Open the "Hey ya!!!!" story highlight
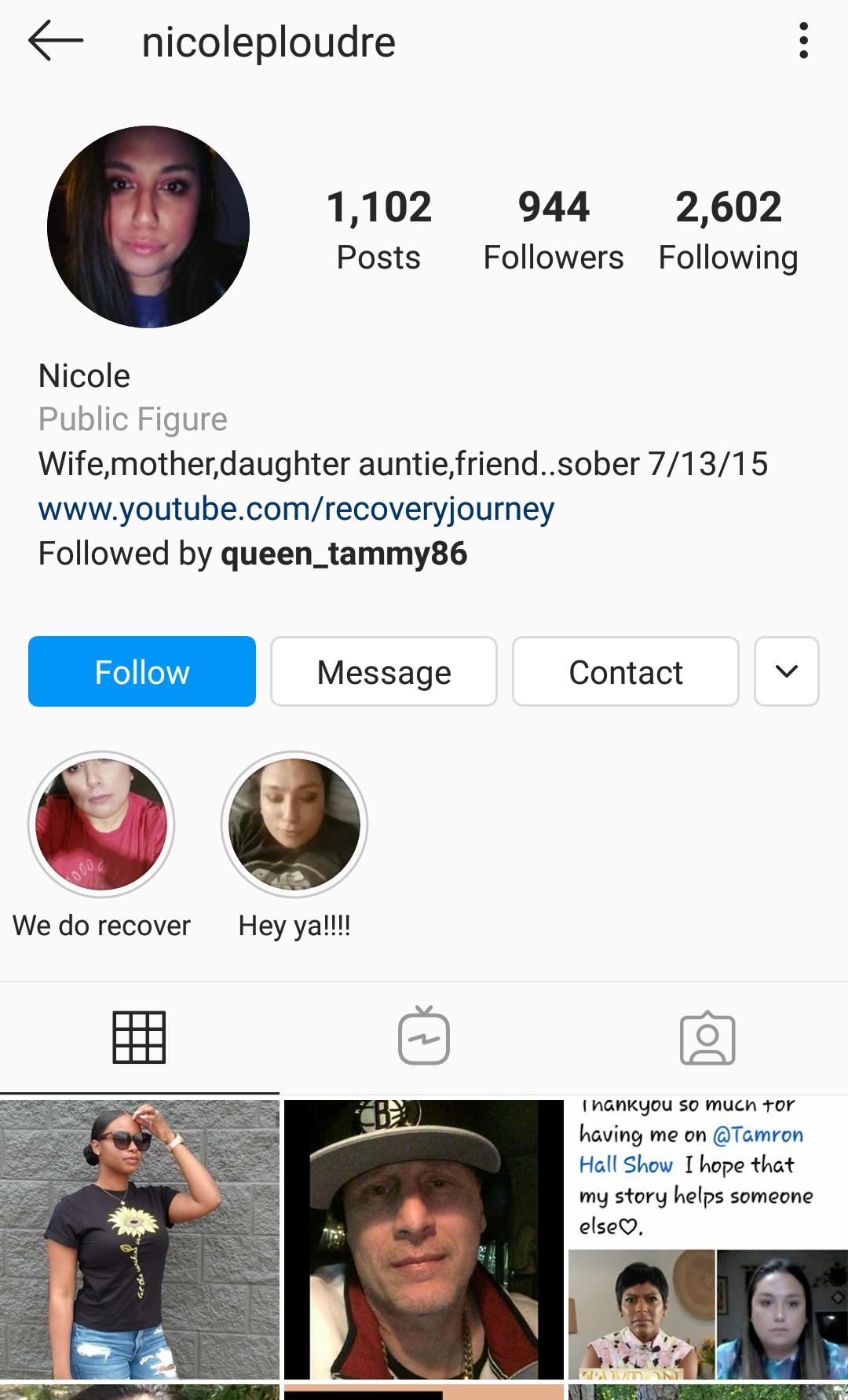The image size is (848, 1400). [x=294, y=824]
